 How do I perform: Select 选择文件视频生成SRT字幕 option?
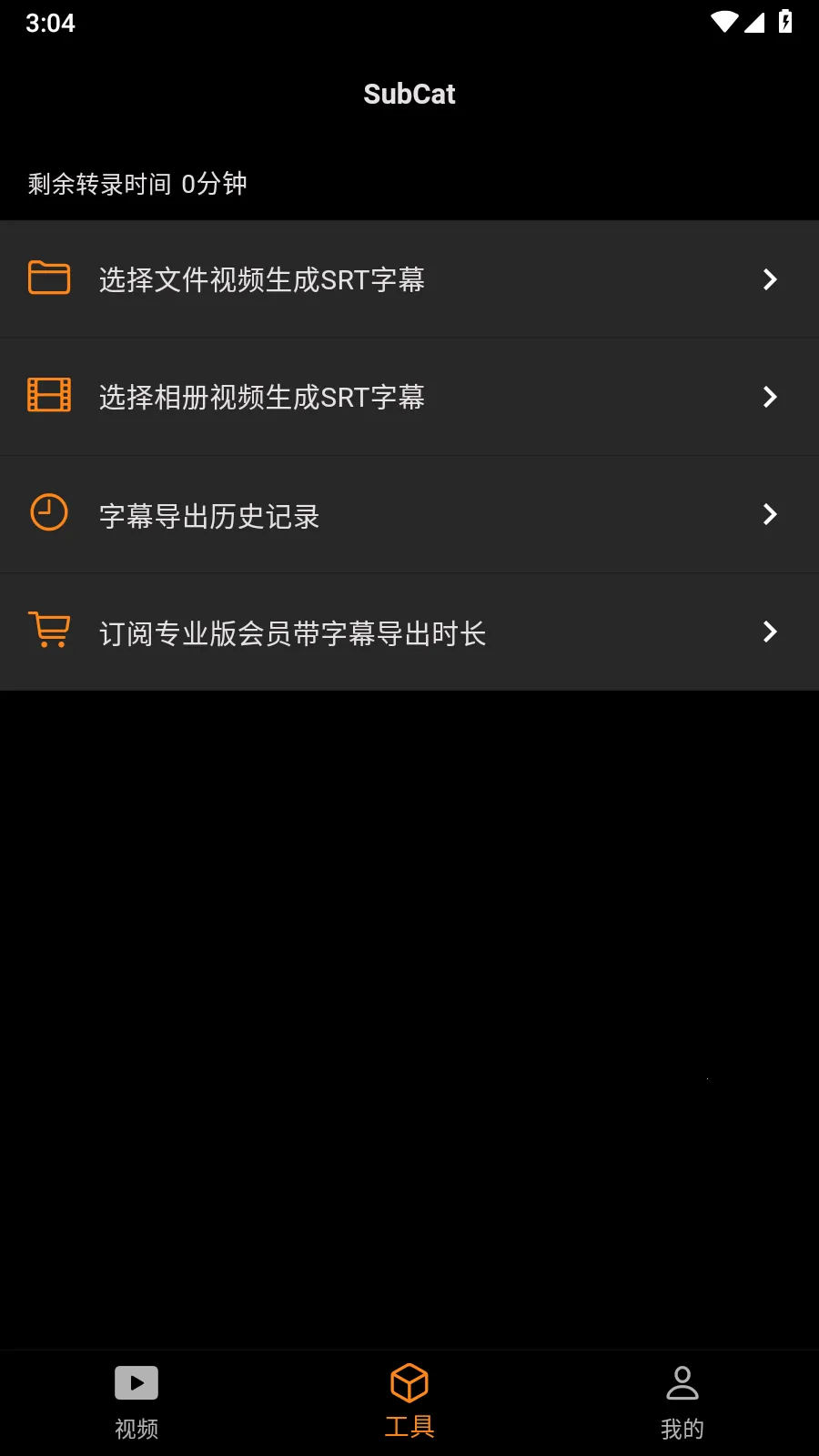[x=261, y=279]
